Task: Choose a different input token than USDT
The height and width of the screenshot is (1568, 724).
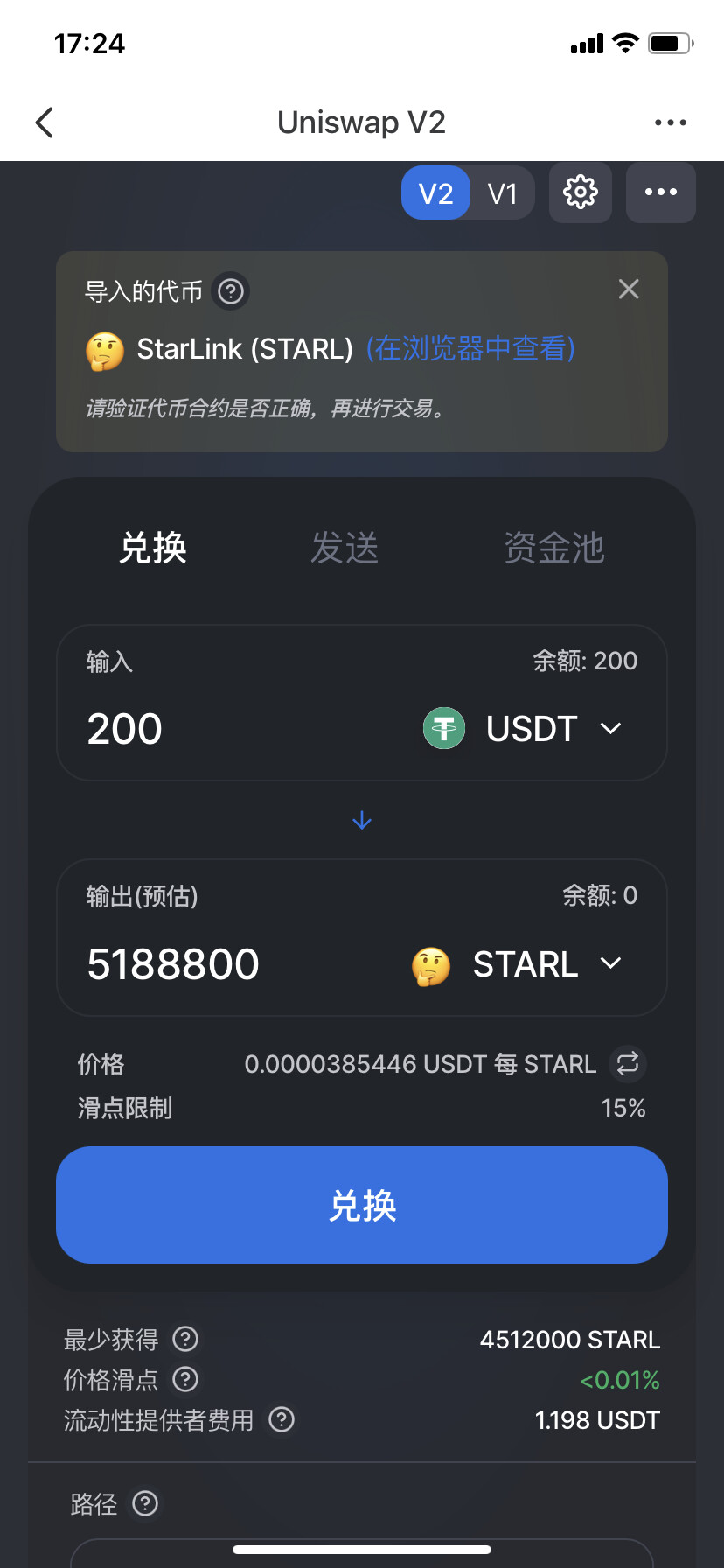Action: pos(525,729)
